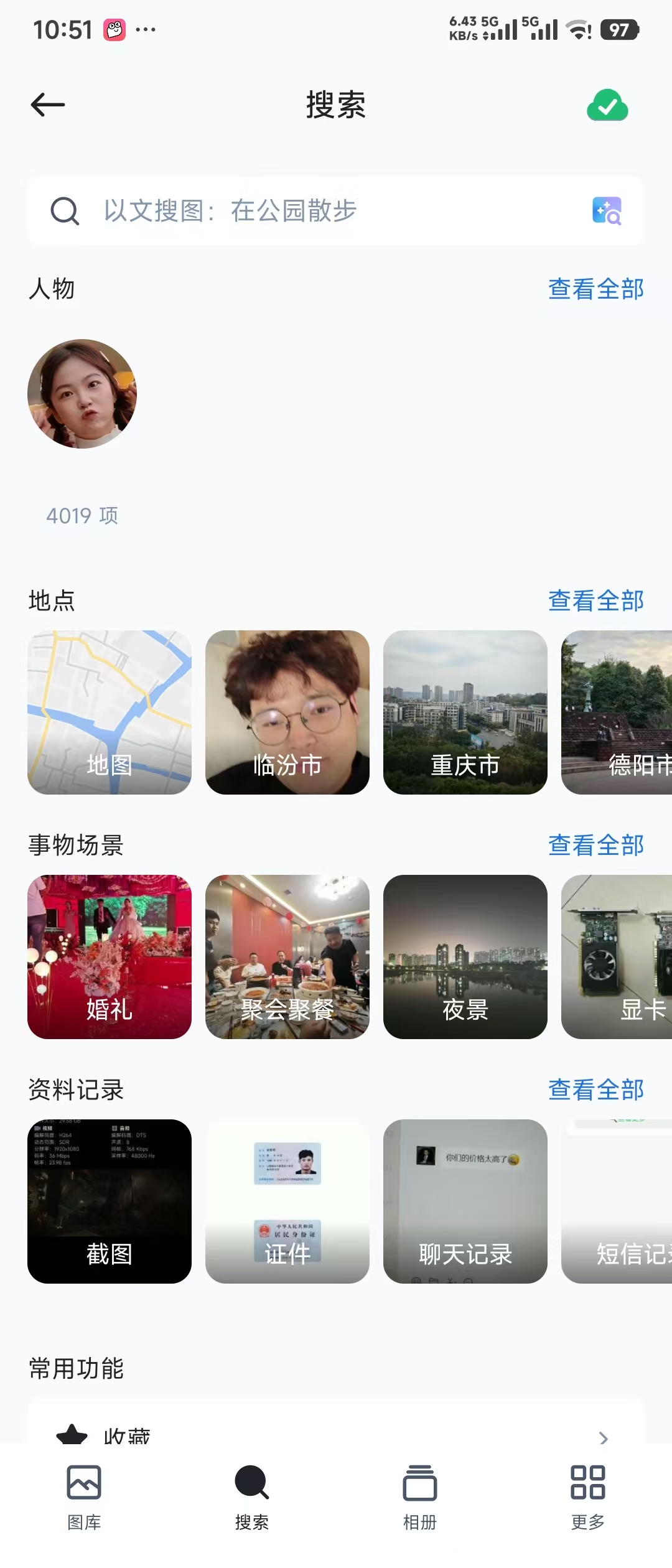Open the 聚会聚餐 scene category
This screenshot has width=672, height=1568.
[x=287, y=956]
